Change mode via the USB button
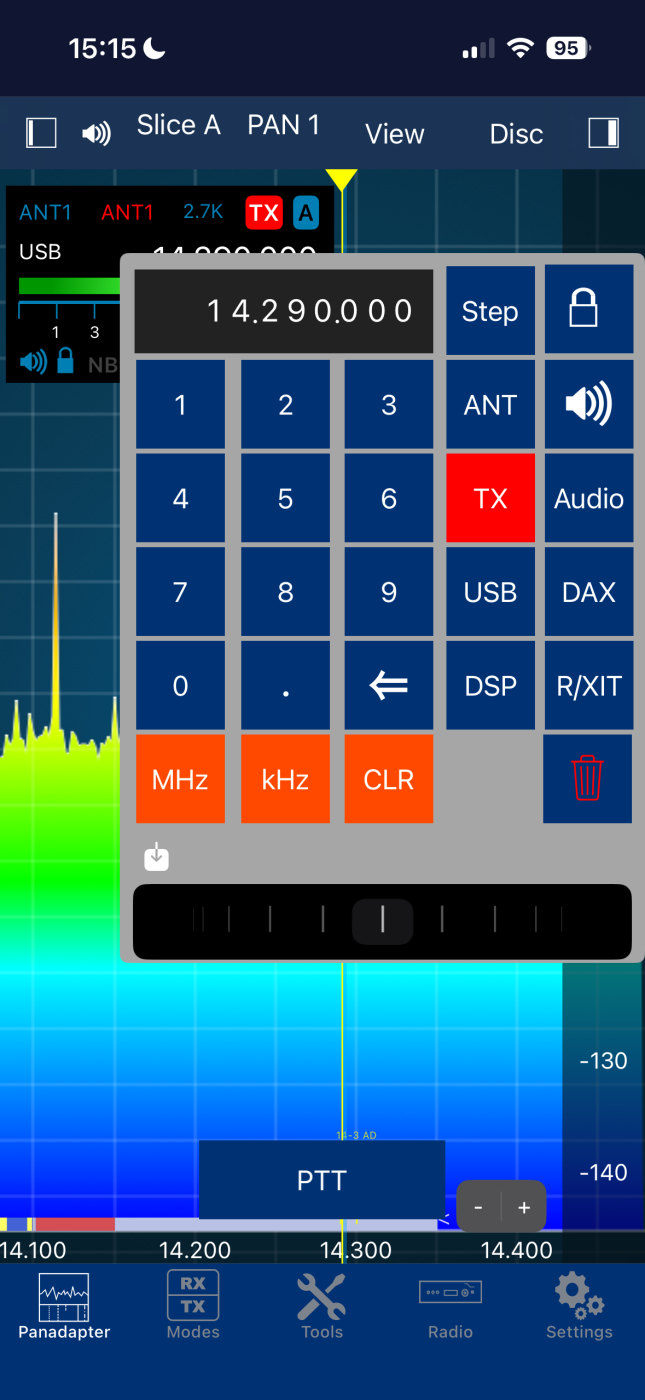This screenshot has width=645, height=1400. click(x=490, y=592)
